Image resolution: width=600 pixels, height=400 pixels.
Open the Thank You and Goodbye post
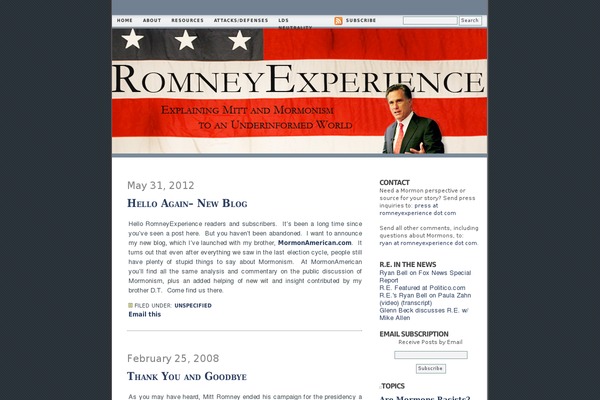point(187,376)
